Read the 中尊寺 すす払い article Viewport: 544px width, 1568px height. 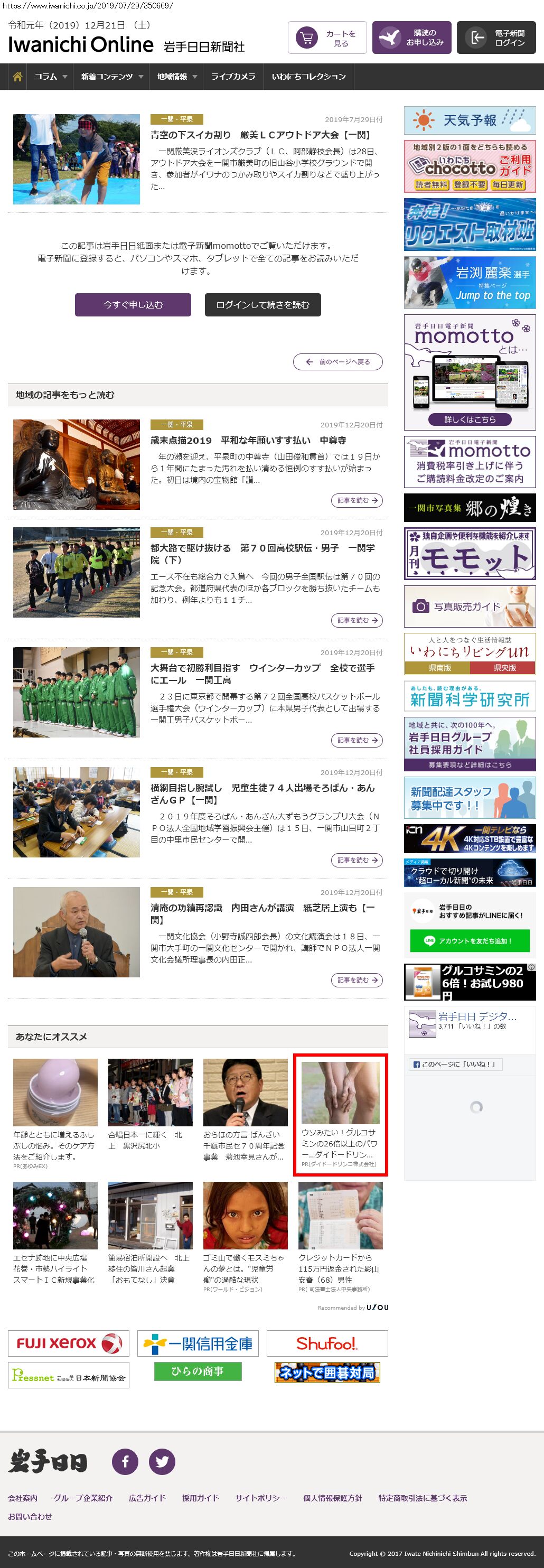pyautogui.click(x=357, y=500)
